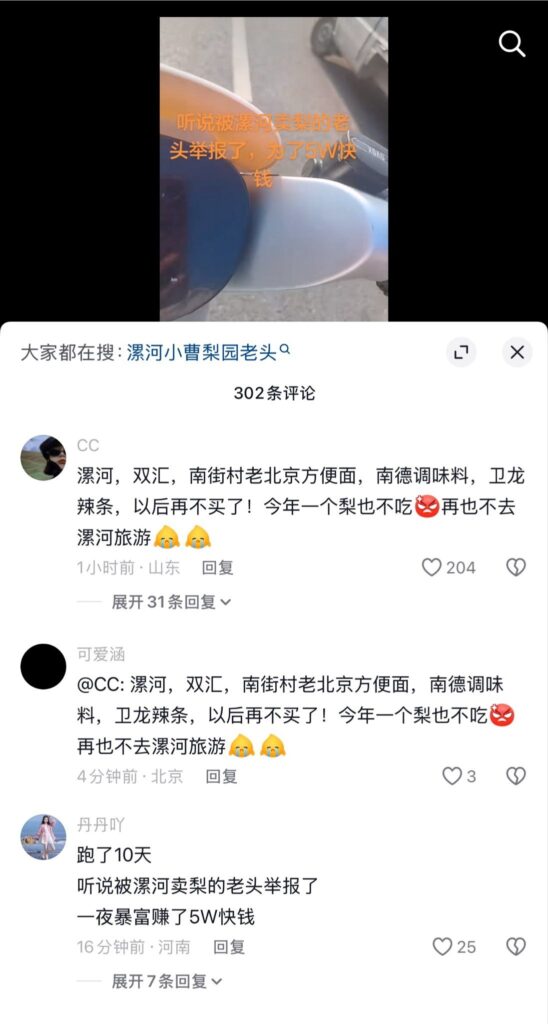The height and width of the screenshot is (1024, 548).
Task: Expand the comments panel to full screen
Action: pyautogui.click(x=461, y=353)
